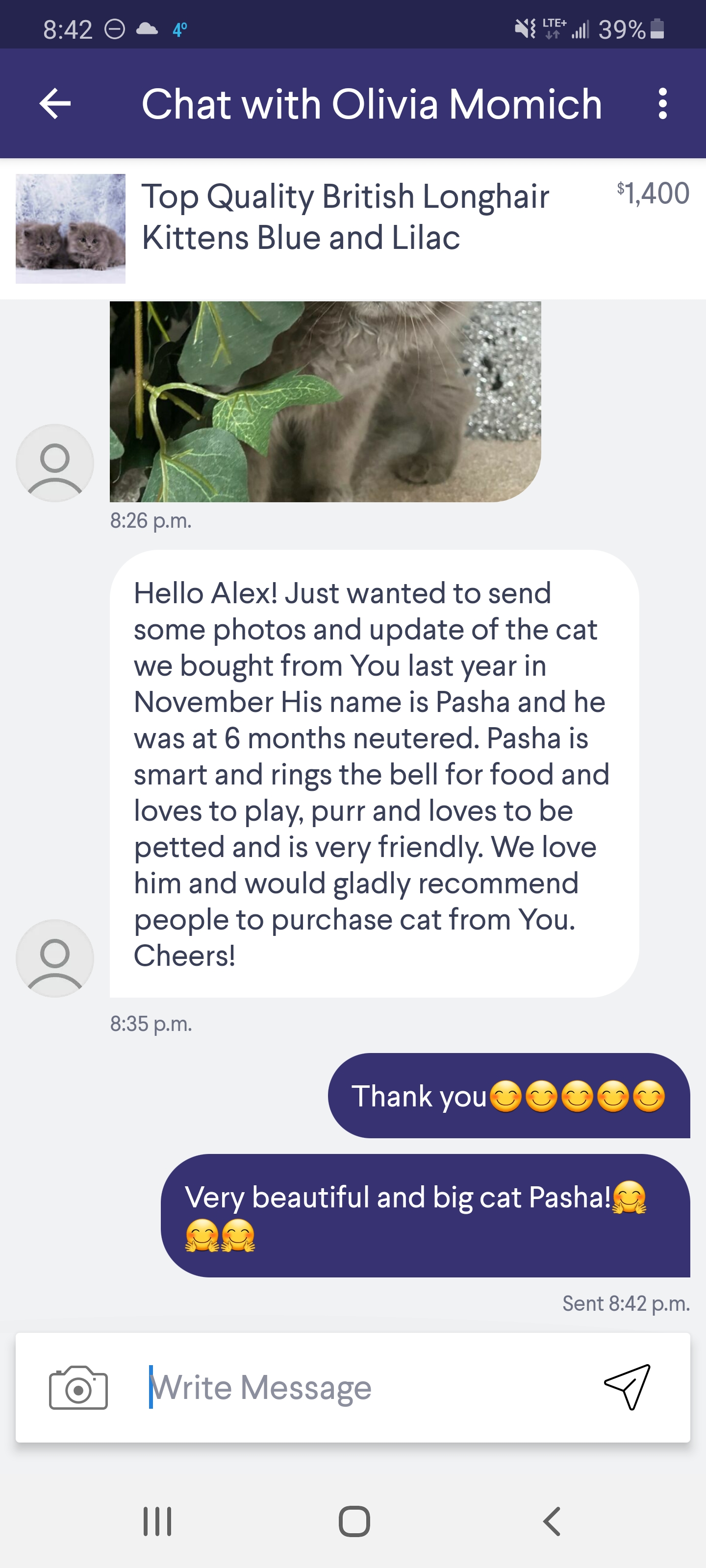Image resolution: width=706 pixels, height=1568 pixels.
Task: View the kitten photo sent at 8:26 p.m.
Action: tap(325, 402)
